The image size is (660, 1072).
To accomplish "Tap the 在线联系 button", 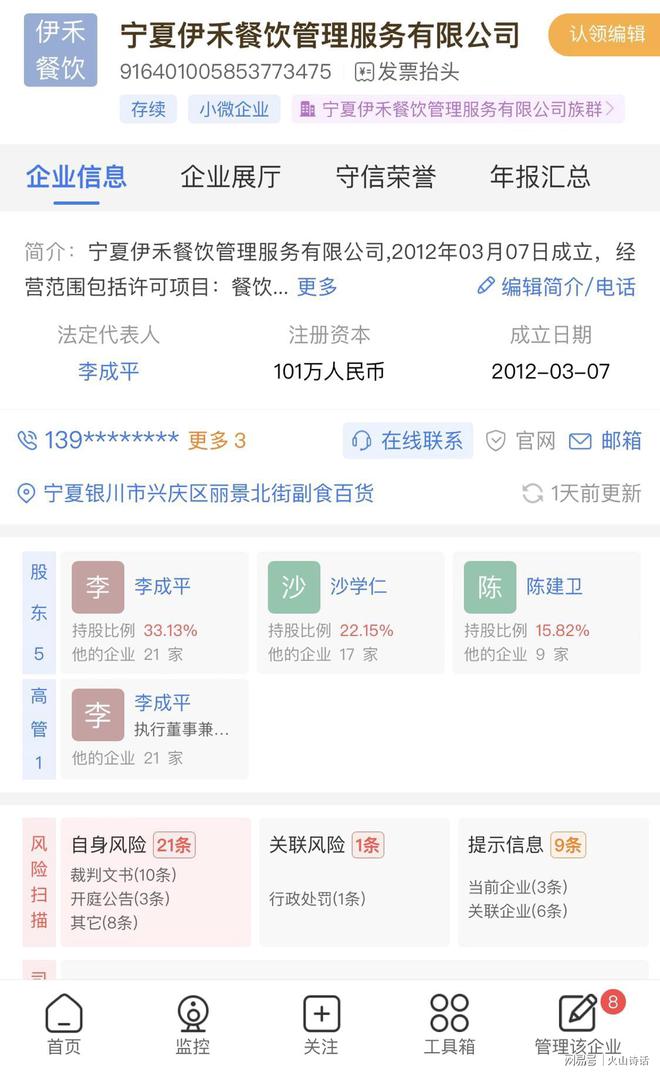I will coord(408,440).
